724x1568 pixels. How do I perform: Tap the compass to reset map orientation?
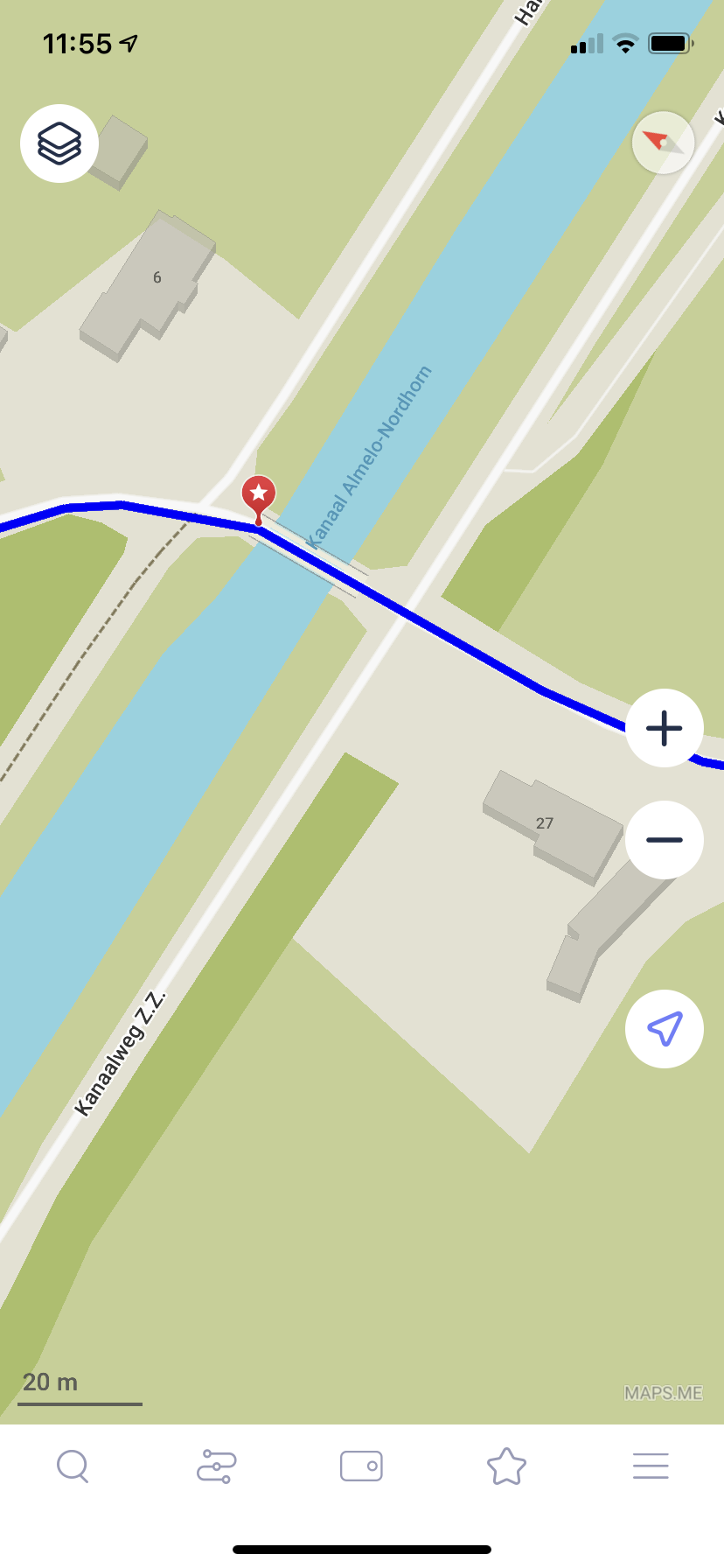pyautogui.click(x=663, y=143)
